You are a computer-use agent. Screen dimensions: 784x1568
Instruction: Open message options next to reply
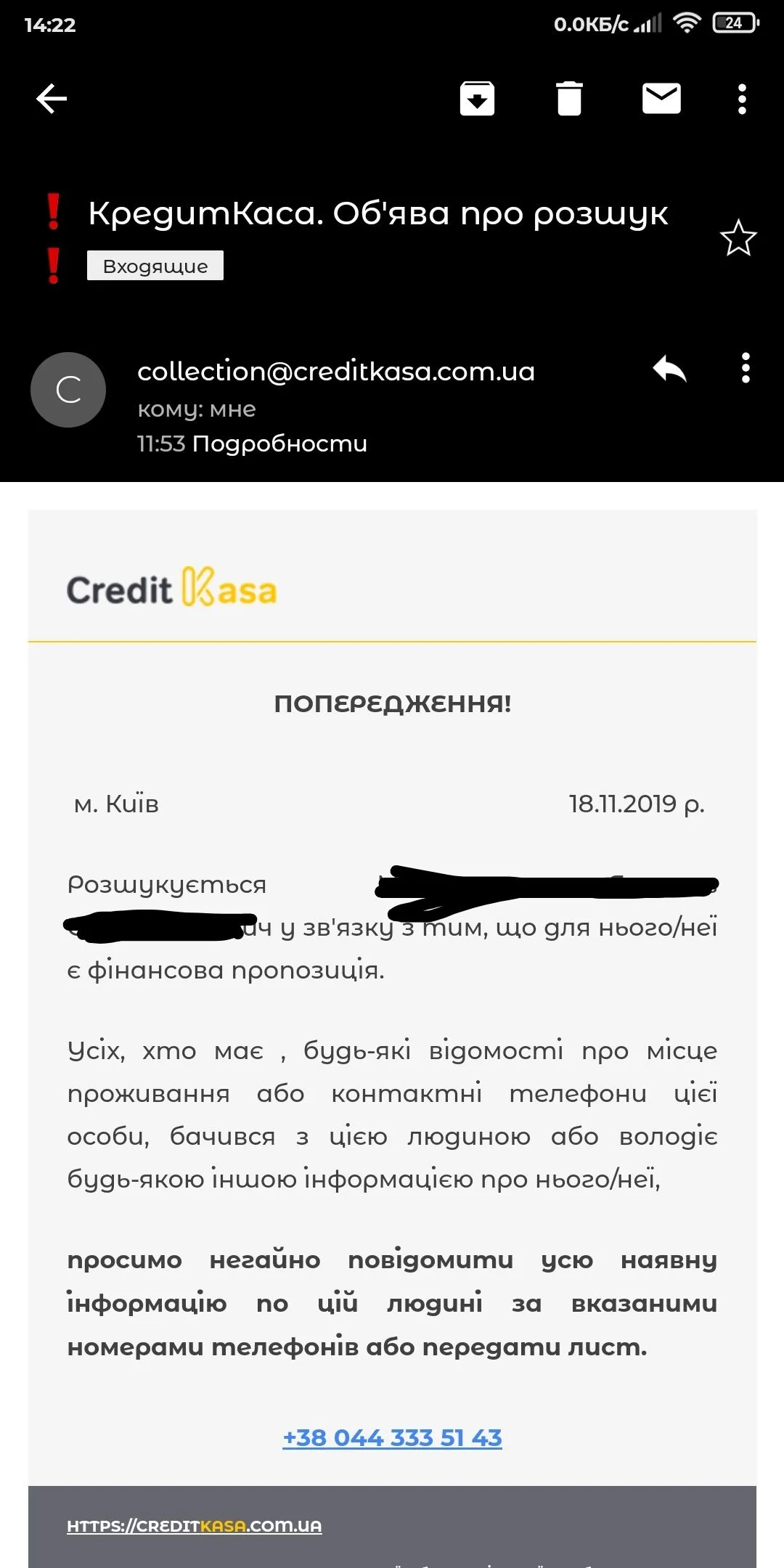tap(745, 369)
